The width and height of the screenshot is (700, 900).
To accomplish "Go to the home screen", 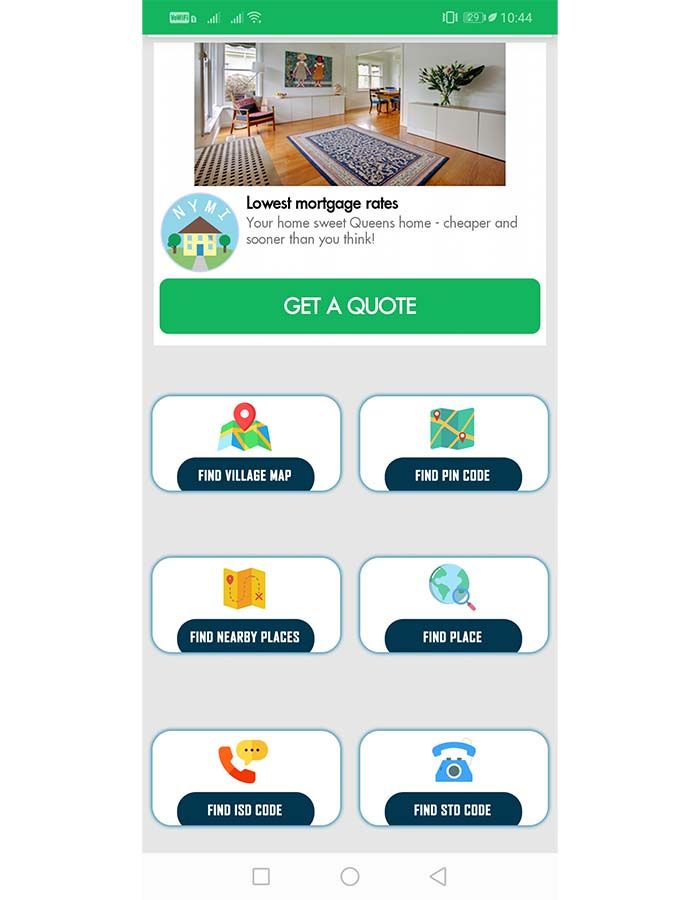I will 349,876.
